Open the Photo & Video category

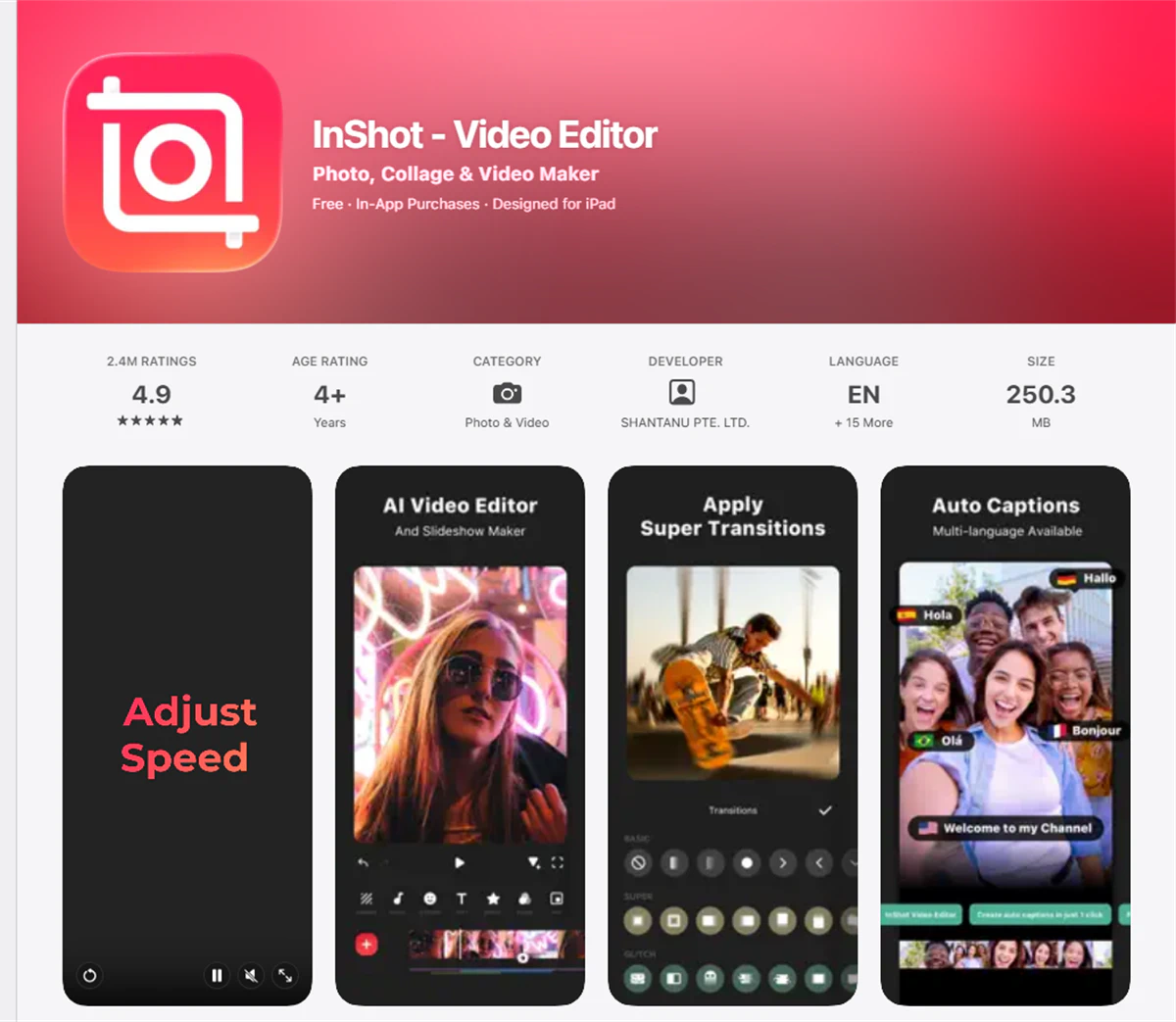tap(507, 422)
